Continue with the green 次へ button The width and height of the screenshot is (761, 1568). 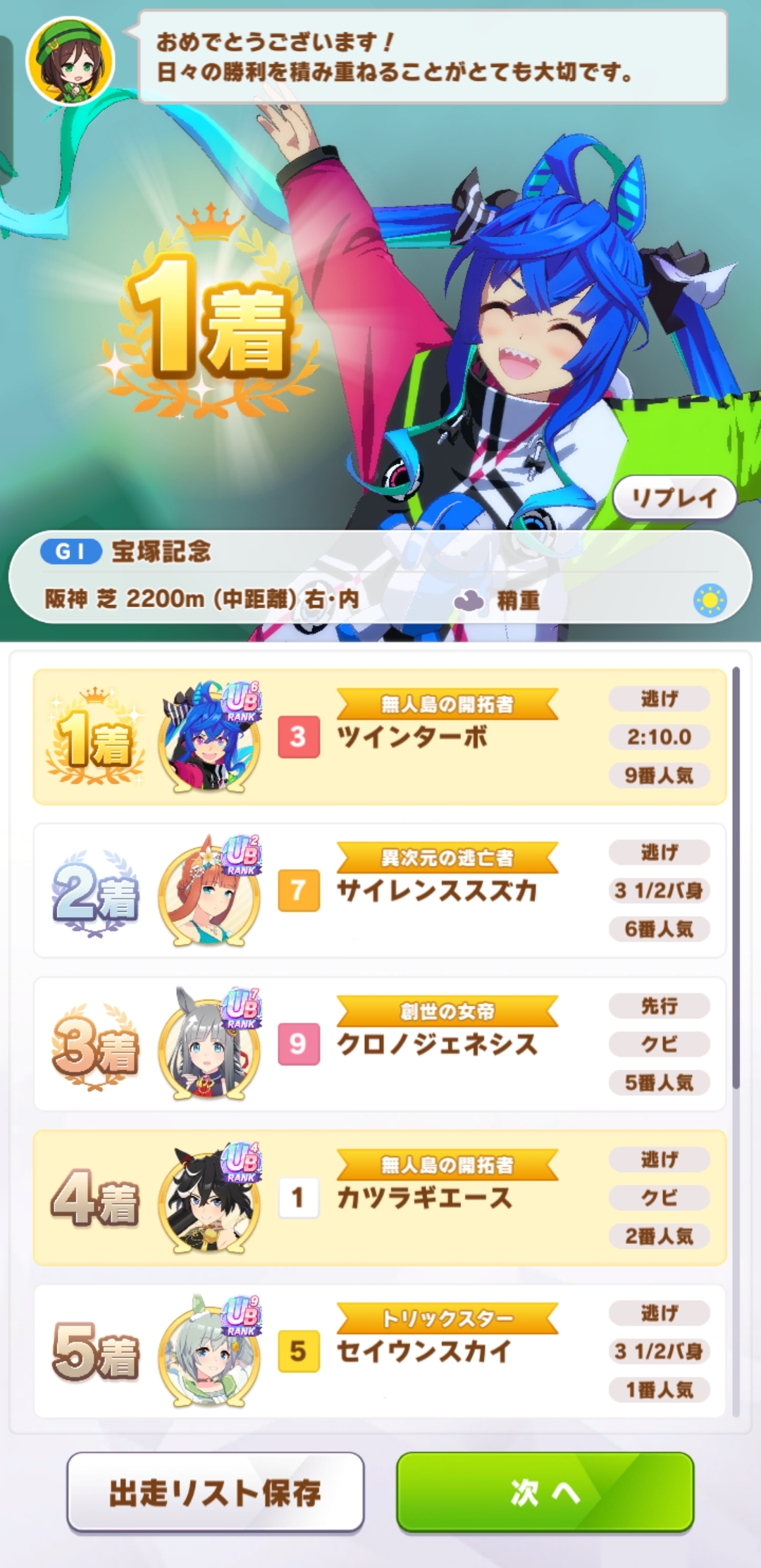coord(545,1492)
